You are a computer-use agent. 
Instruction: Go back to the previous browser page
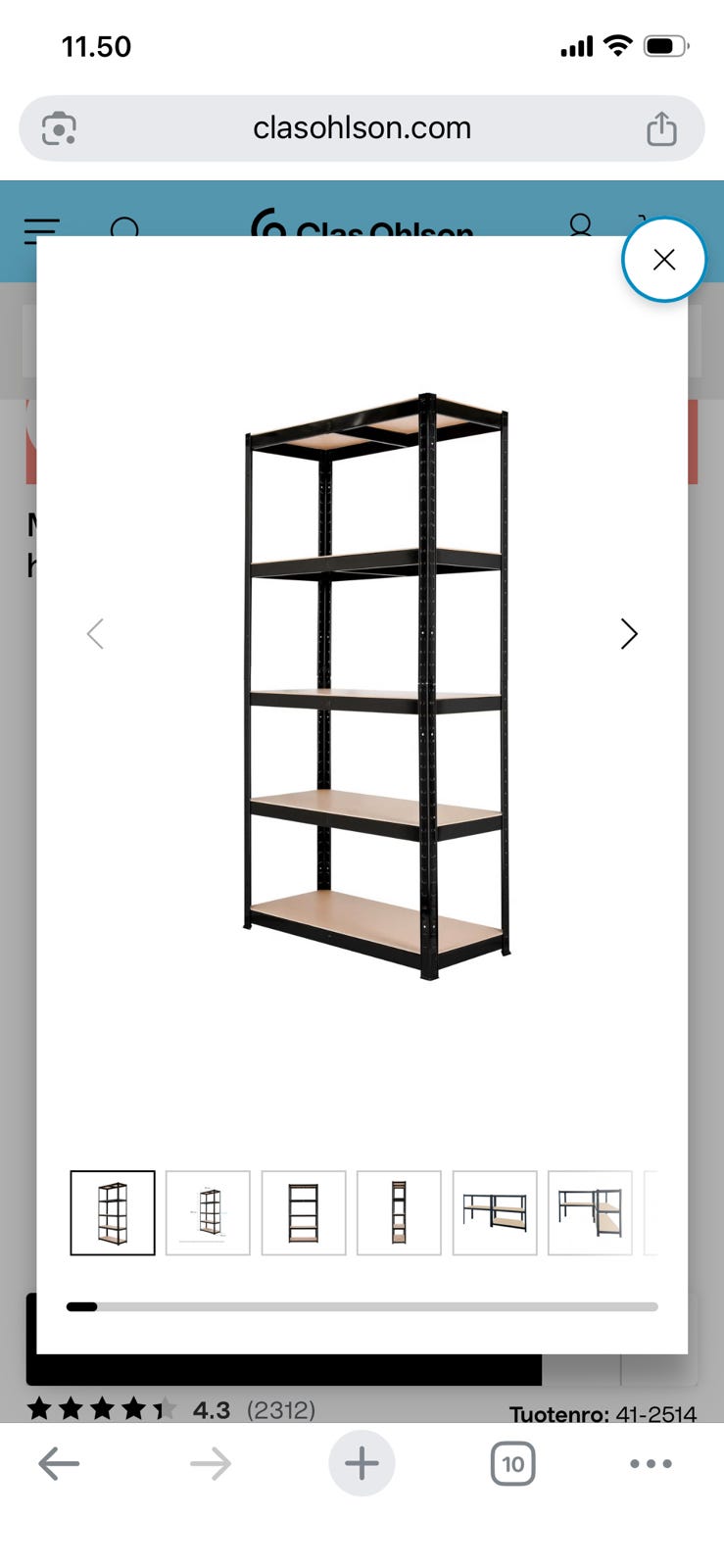(x=59, y=1464)
